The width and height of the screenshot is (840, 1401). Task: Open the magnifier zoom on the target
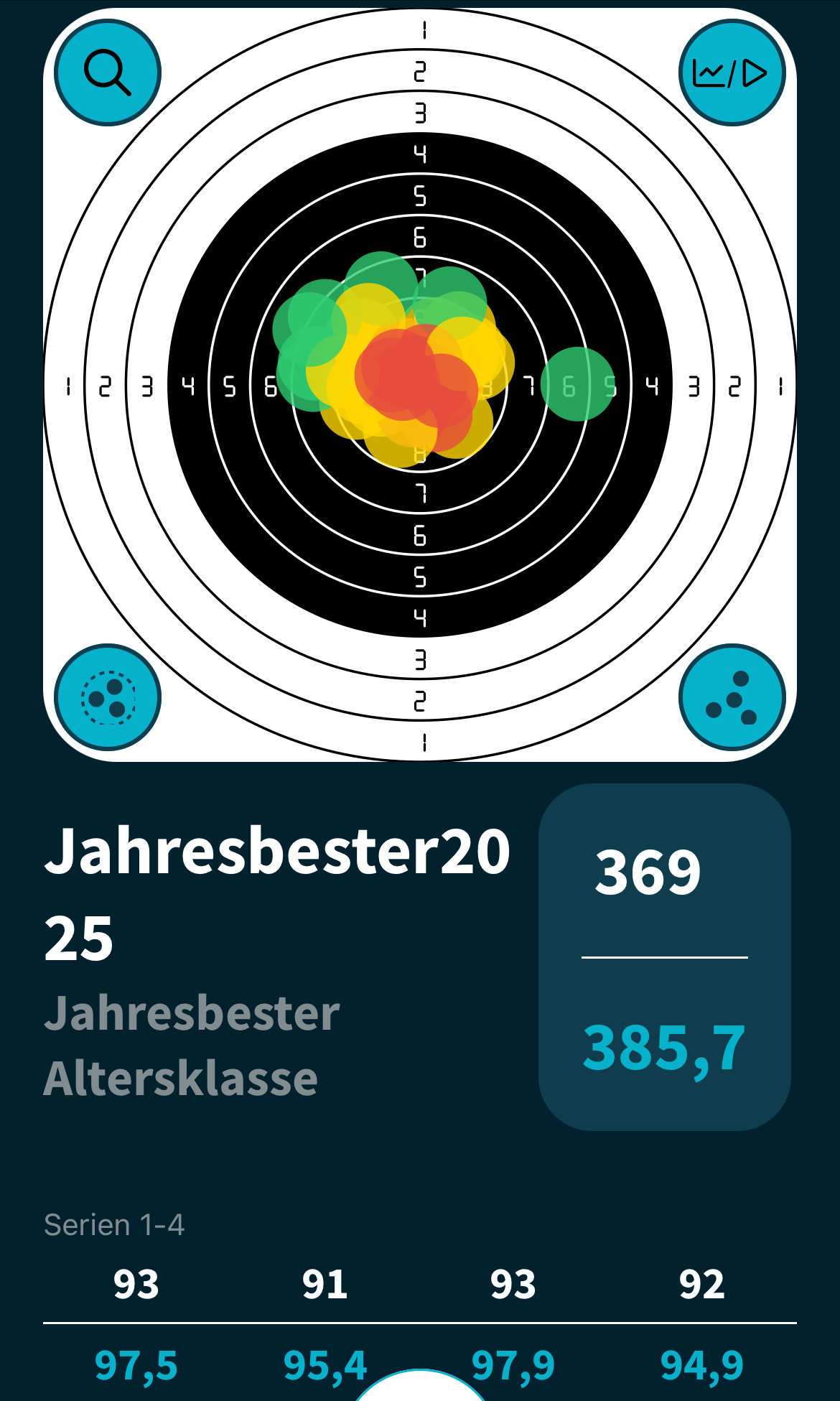[x=108, y=73]
